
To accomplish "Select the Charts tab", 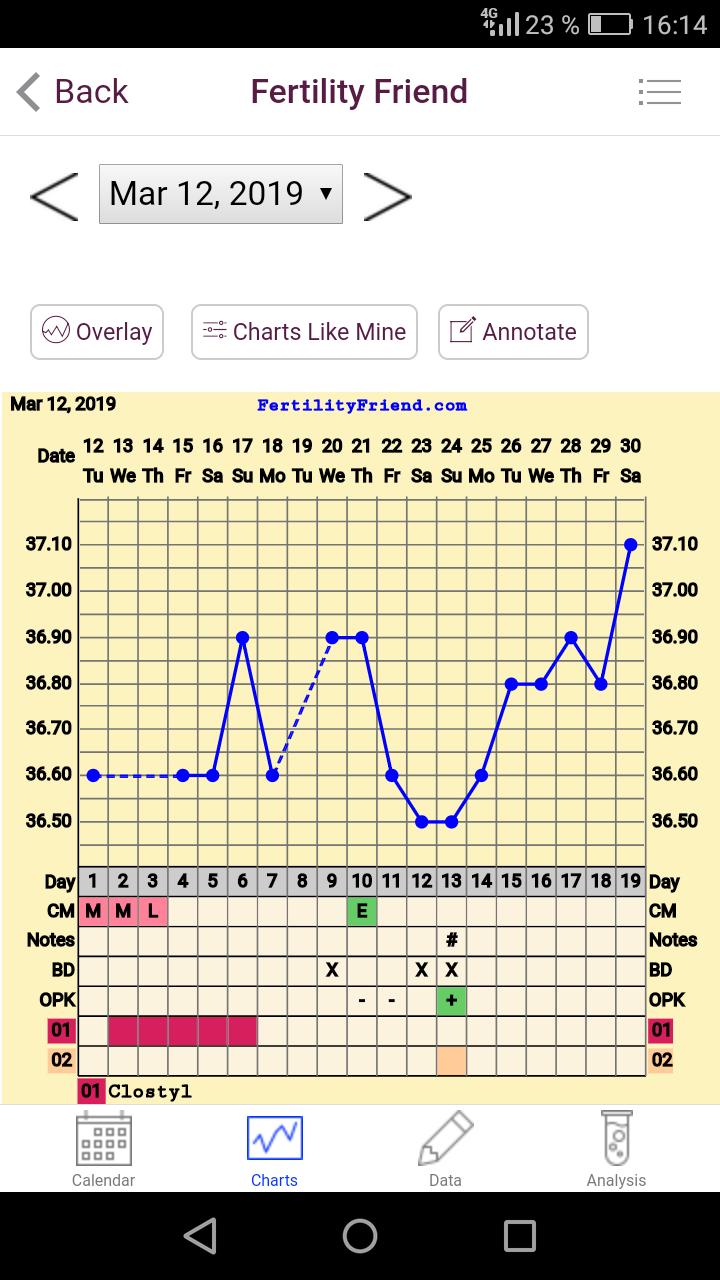I will pyautogui.click(x=274, y=1149).
